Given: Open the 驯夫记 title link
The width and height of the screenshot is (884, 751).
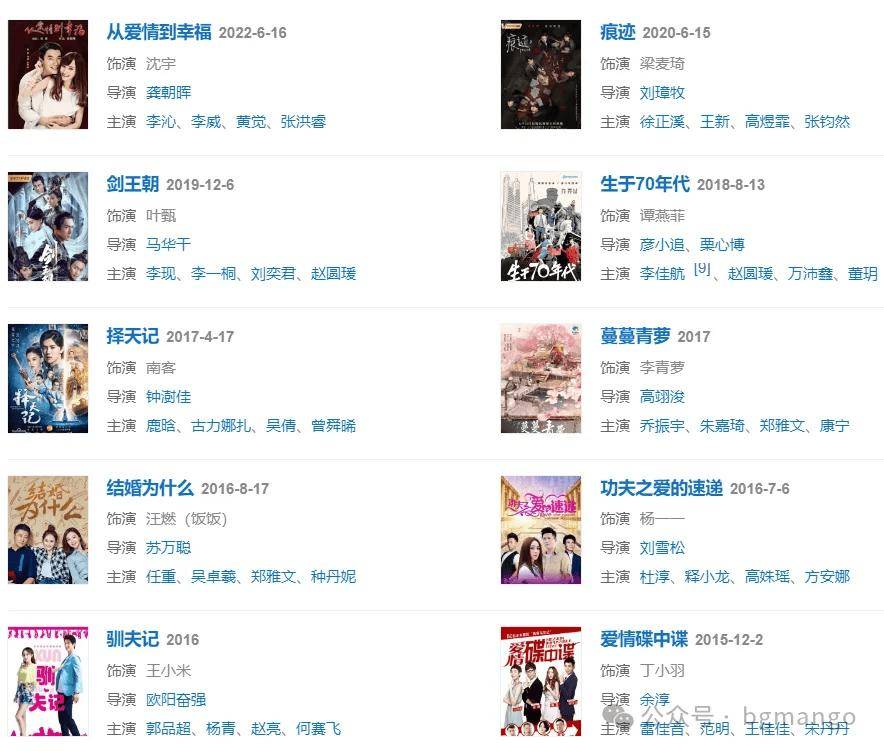Looking at the screenshot, I should (132, 639).
